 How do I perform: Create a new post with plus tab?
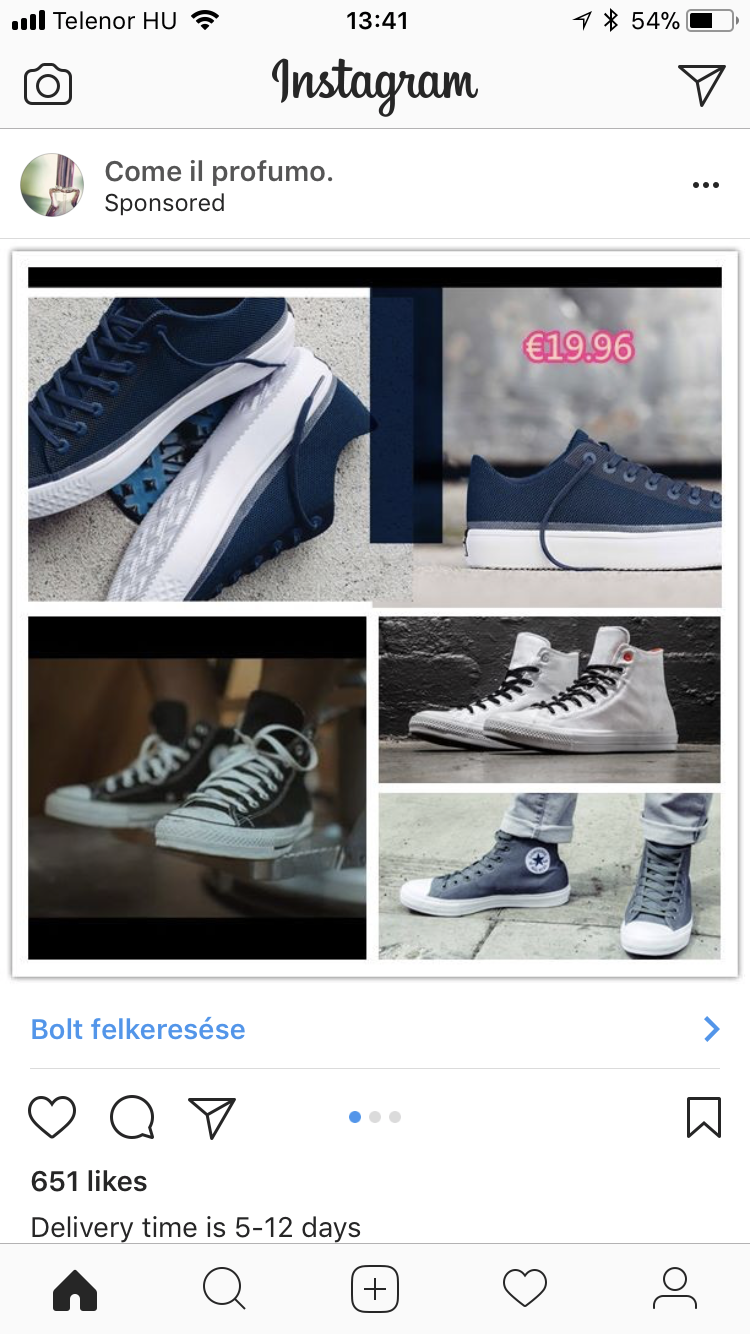click(x=375, y=1289)
